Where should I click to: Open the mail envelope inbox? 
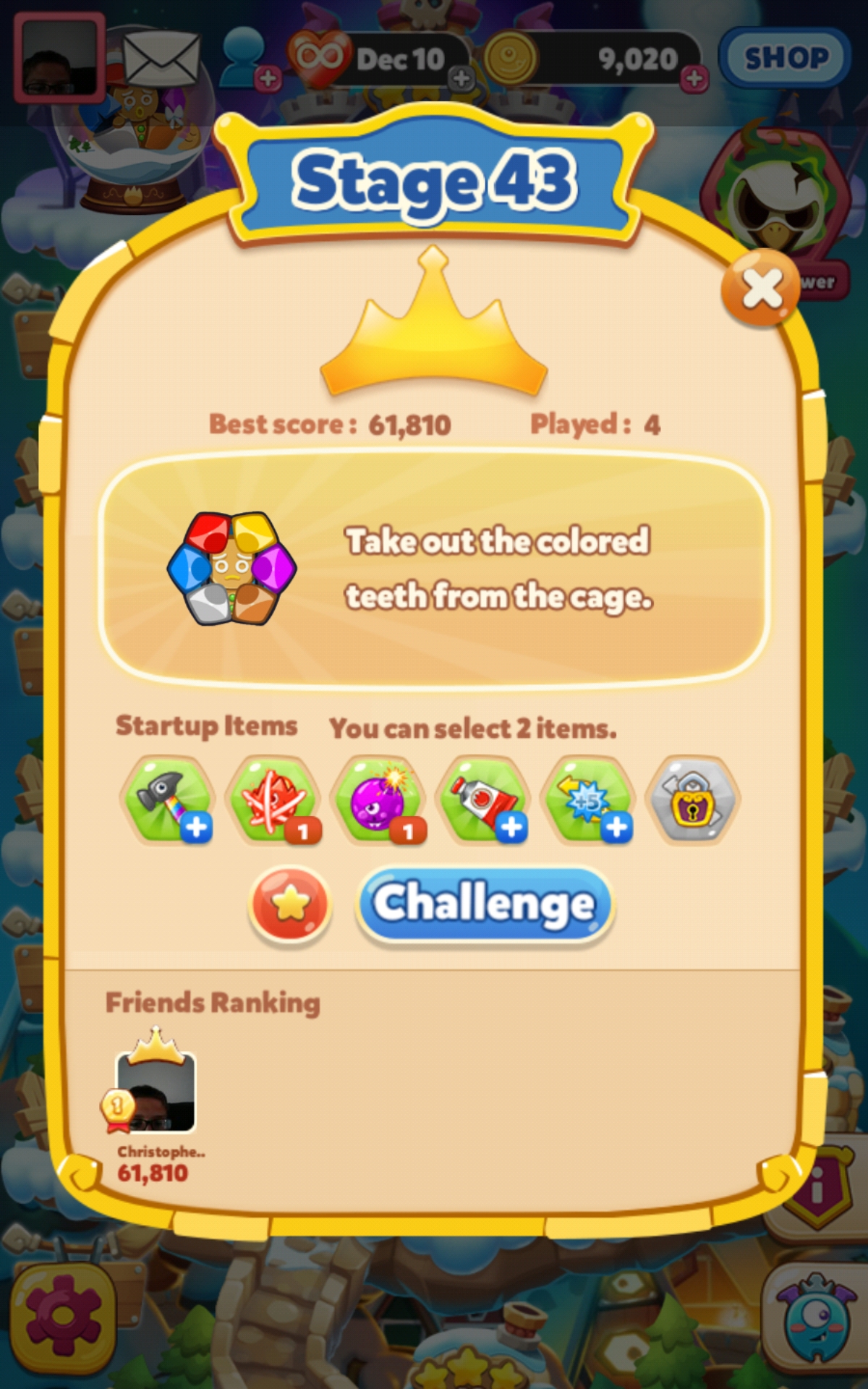coord(161,58)
